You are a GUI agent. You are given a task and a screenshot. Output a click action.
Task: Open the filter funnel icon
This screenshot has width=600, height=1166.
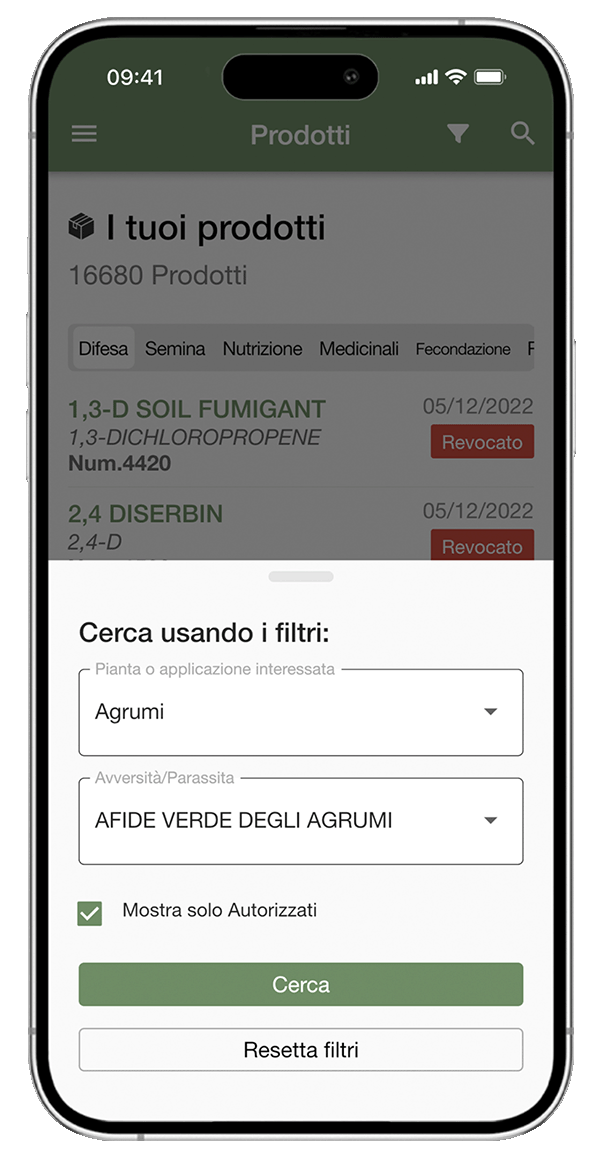pyautogui.click(x=458, y=134)
